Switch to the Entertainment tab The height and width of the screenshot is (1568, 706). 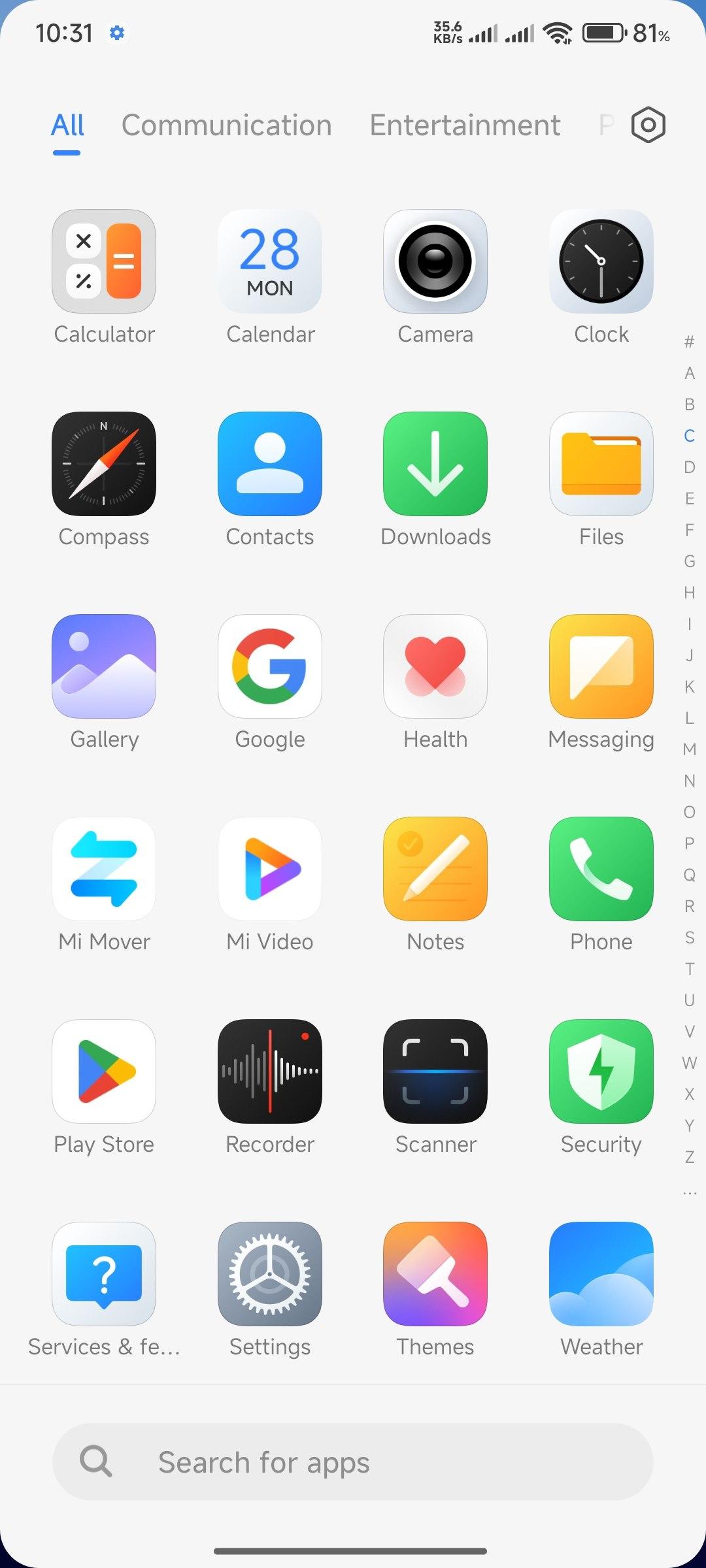pyautogui.click(x=465, y=125)
